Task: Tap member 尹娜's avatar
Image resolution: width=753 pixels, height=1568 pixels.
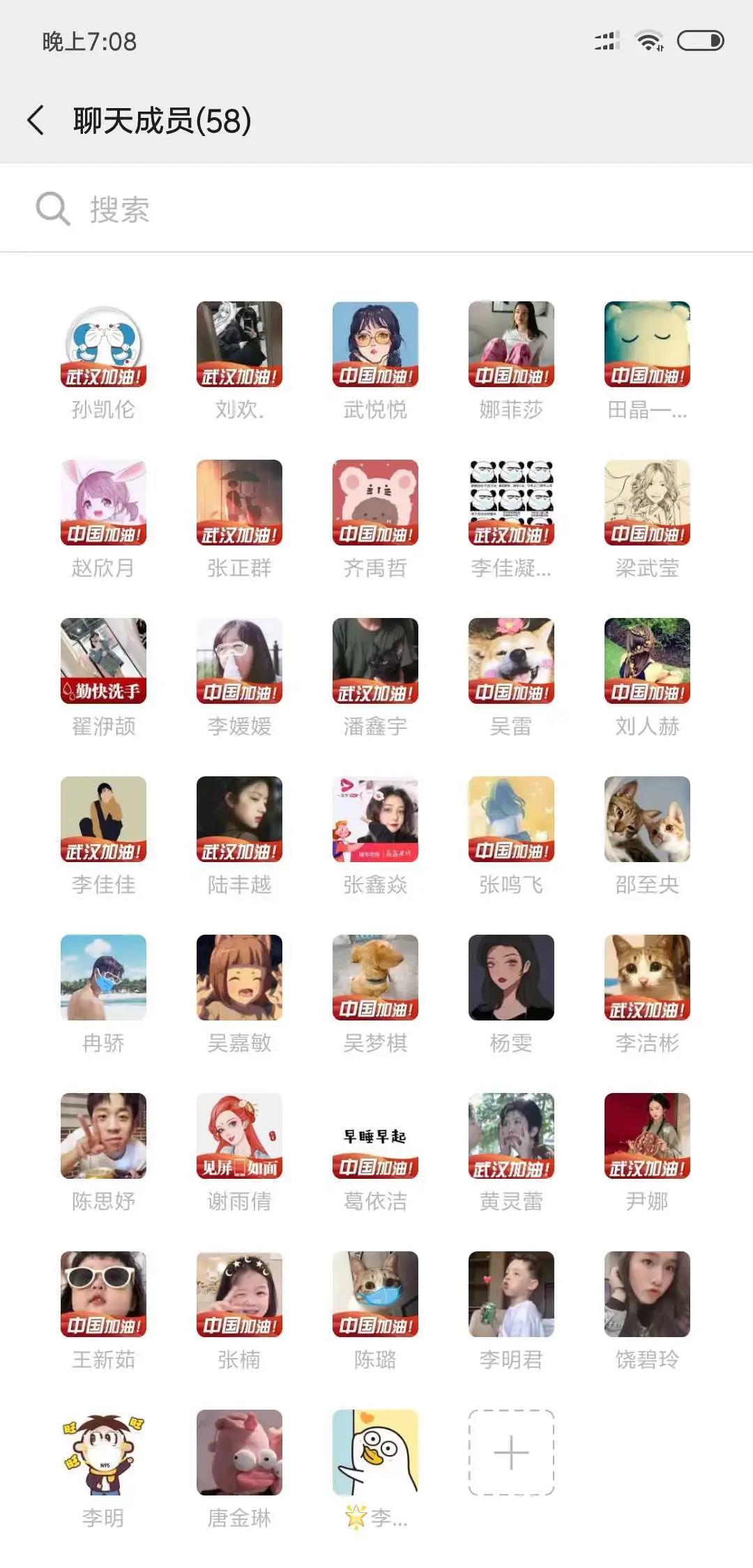Action: pyautogui.click(x=647, y=1136)
